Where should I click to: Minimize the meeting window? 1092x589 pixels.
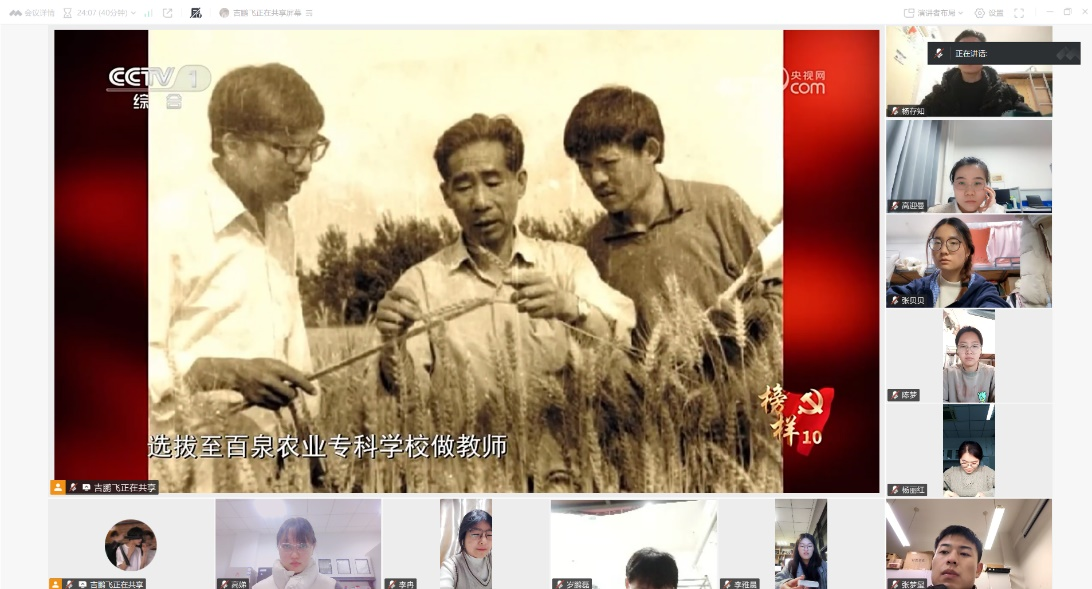click(x=1050, y=12)
